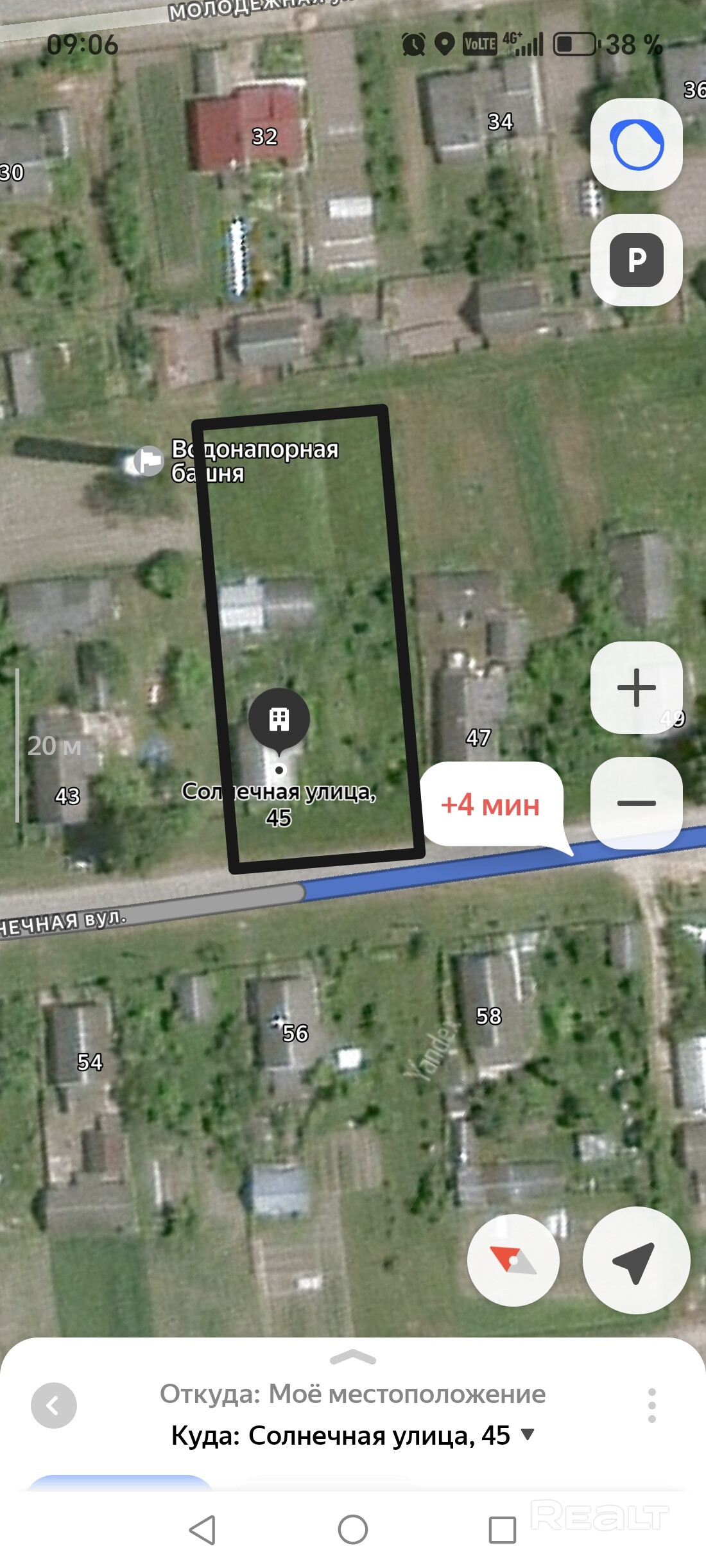
Task: Go to Android home screen
Action: coord(352,1529)
